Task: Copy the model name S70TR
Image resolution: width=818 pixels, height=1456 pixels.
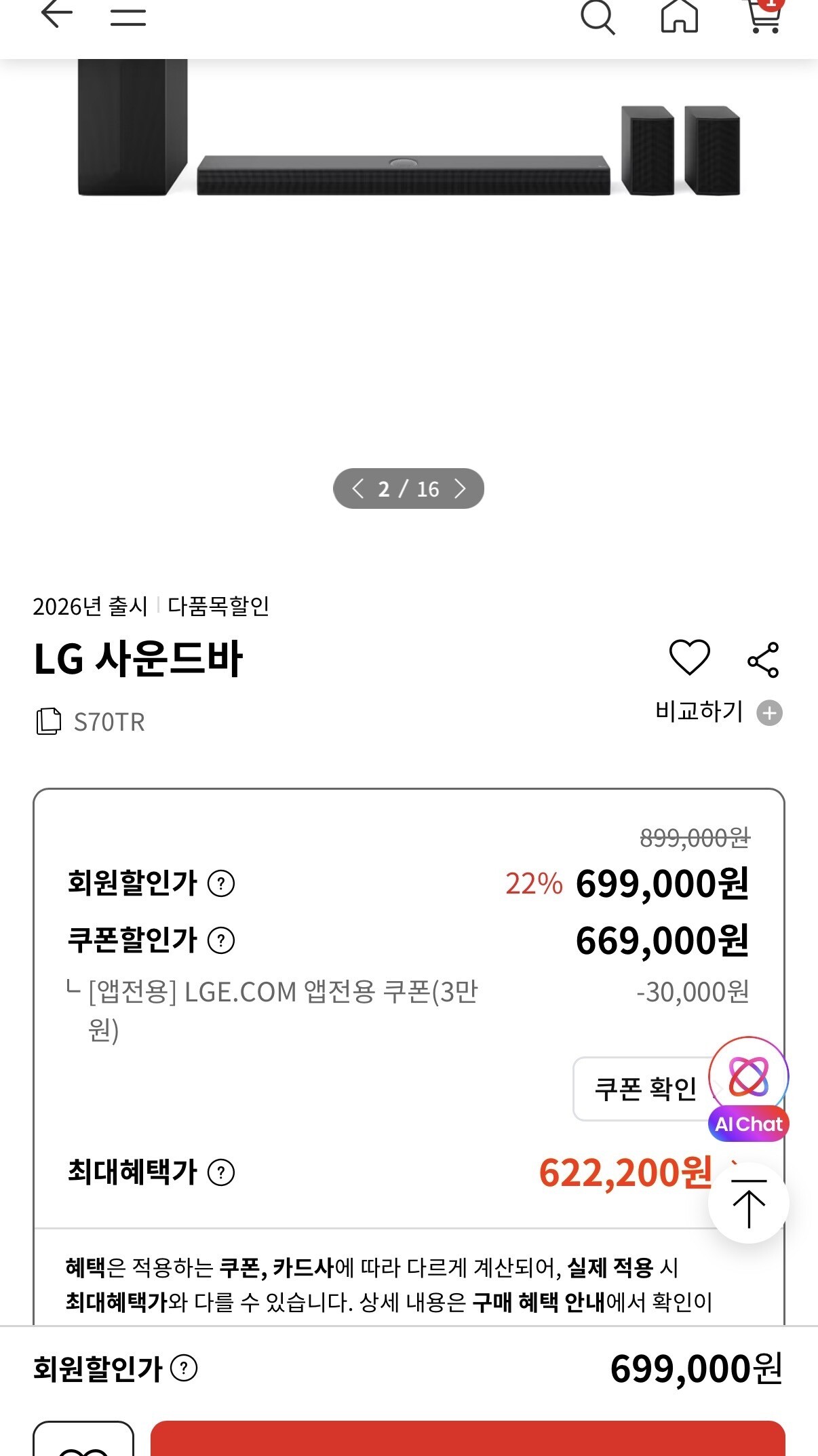Action: click(48, 721)
